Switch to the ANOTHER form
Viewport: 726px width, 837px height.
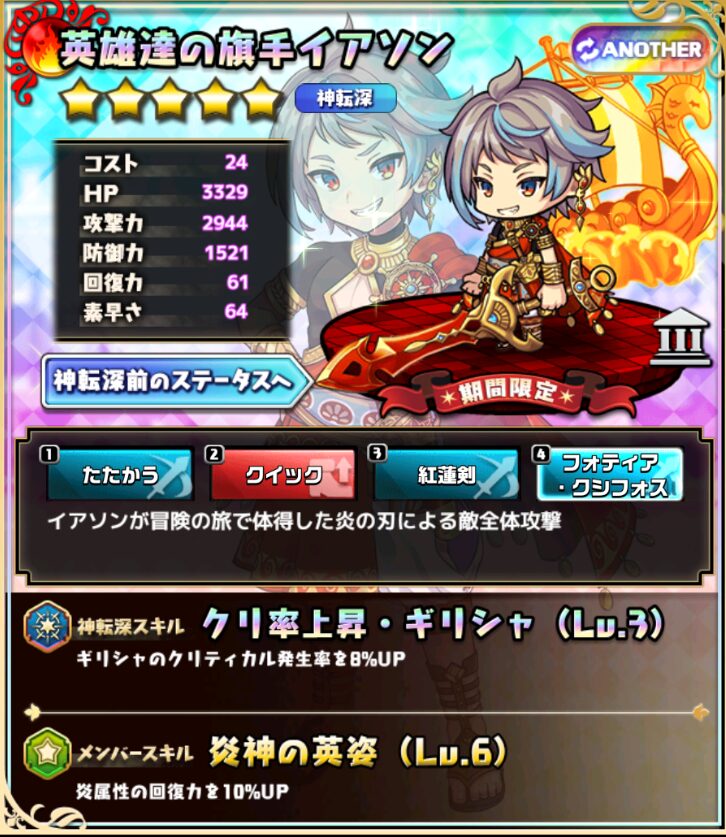point(639,49)
